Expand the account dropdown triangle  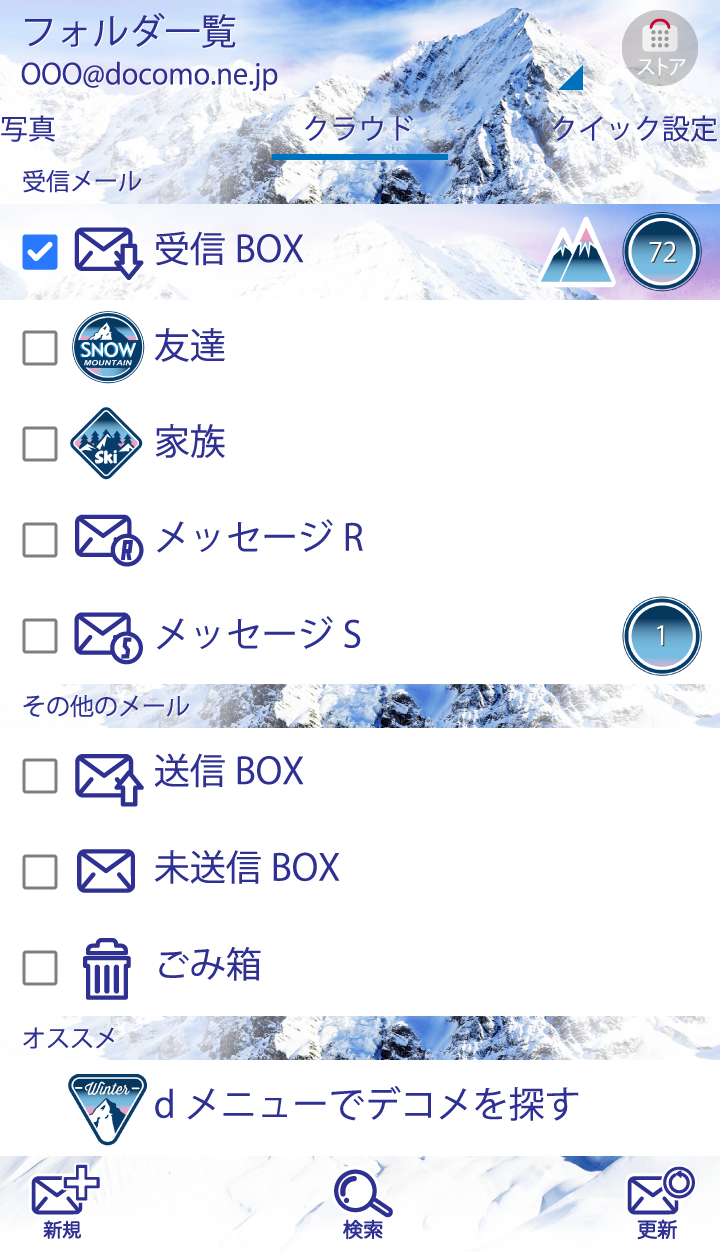[572, 78]
